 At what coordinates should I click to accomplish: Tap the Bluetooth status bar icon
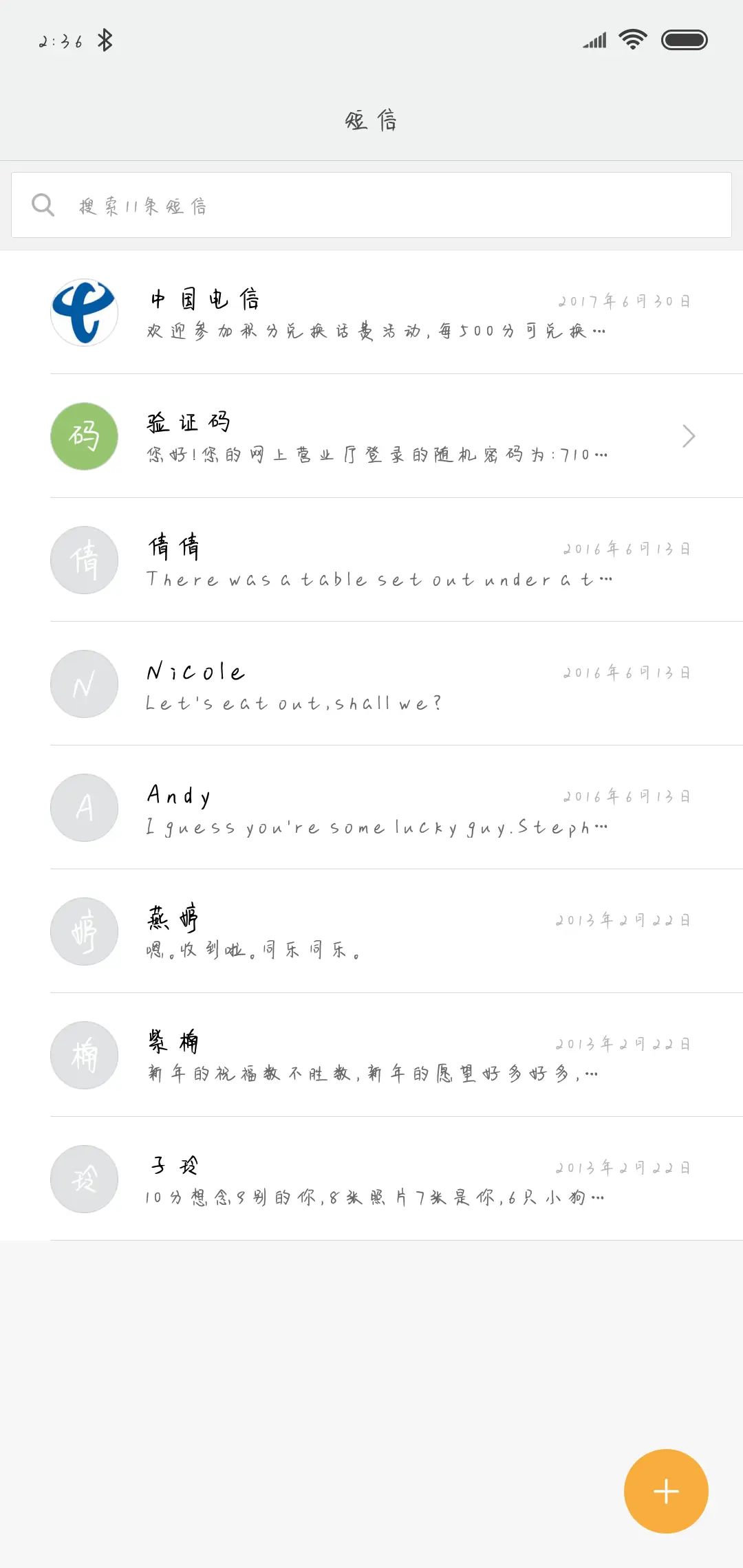(105, 39)
